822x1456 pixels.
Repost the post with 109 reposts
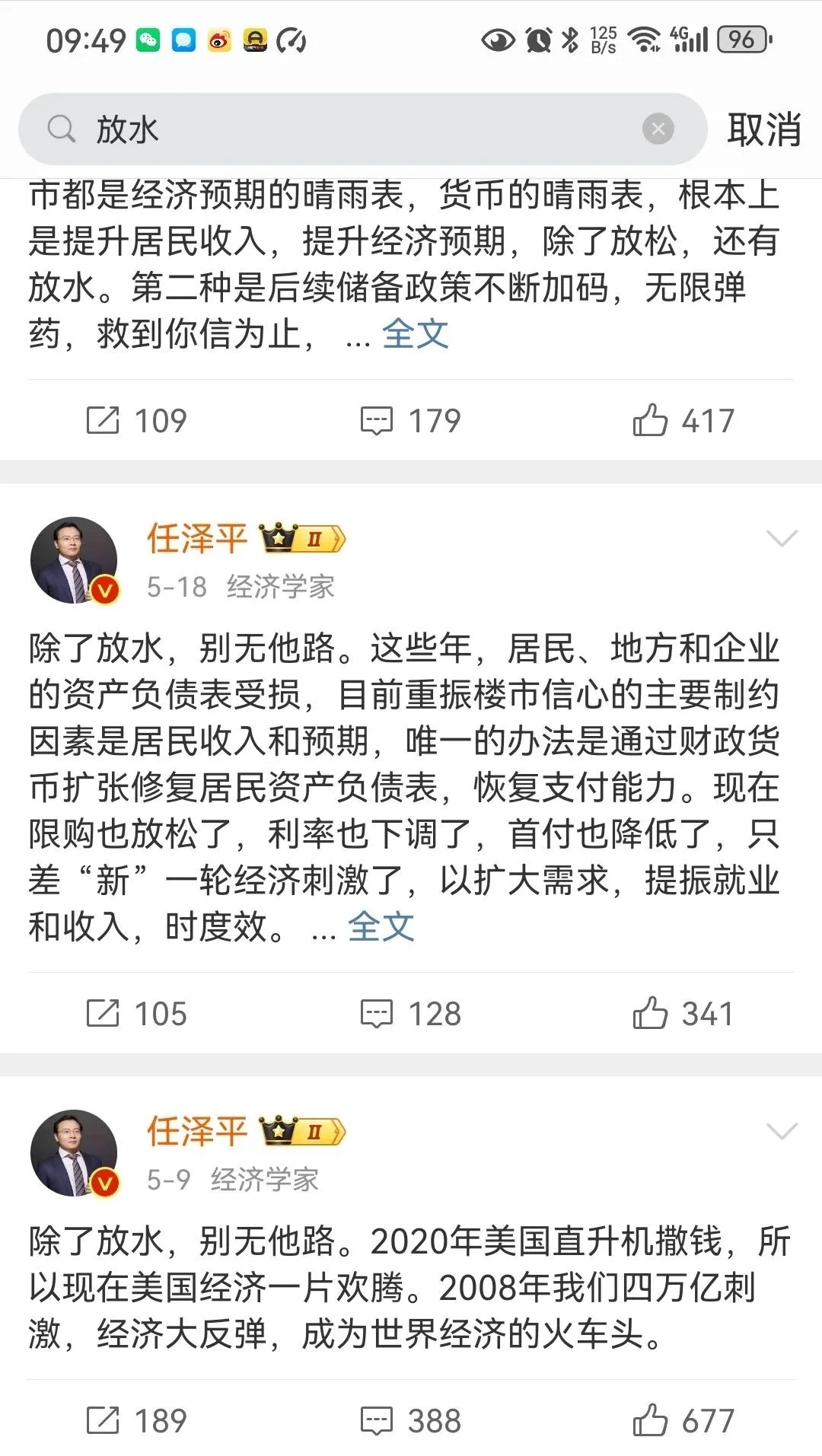[x=137, y=421]
